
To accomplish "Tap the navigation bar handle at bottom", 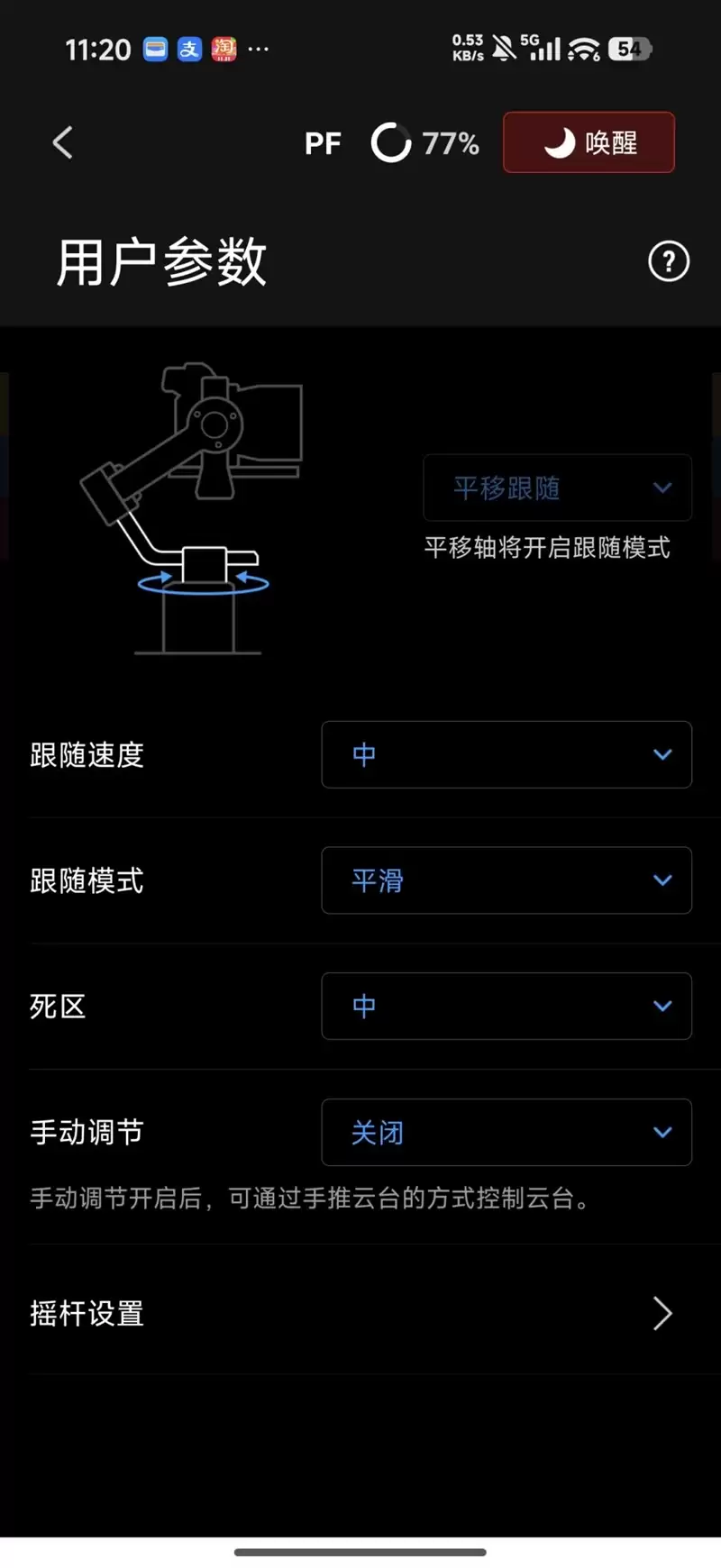I will point(360,1552).
